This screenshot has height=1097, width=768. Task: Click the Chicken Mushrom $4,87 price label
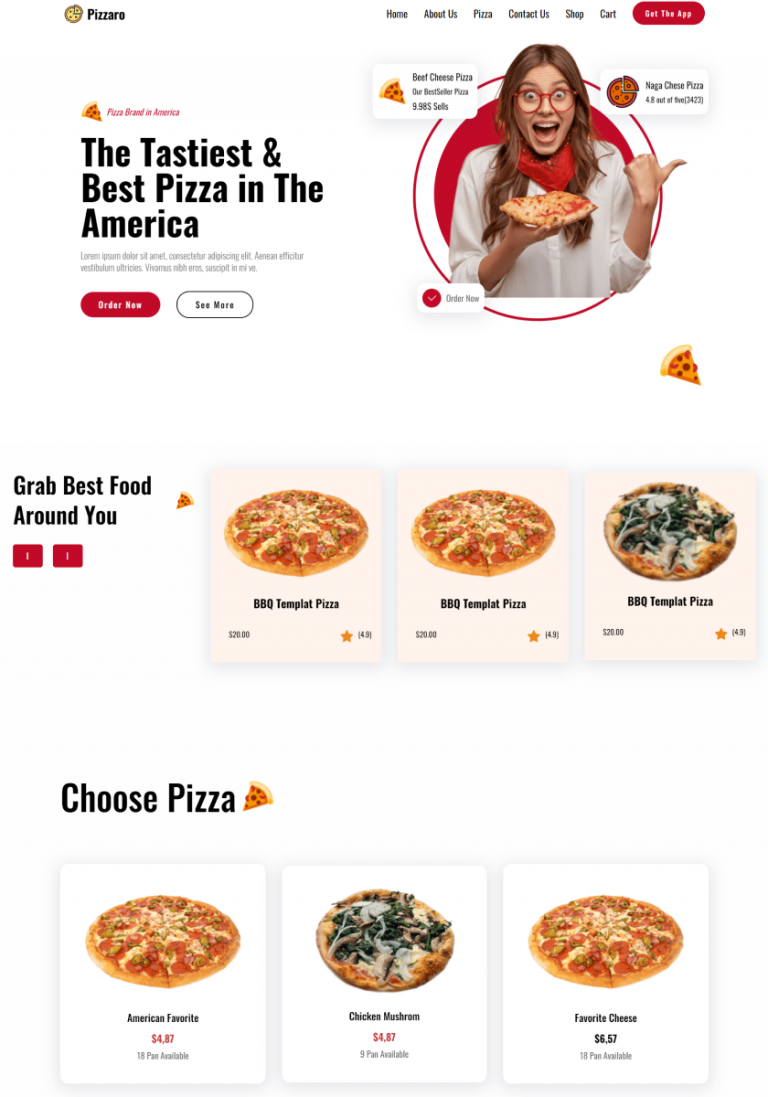385,1035
